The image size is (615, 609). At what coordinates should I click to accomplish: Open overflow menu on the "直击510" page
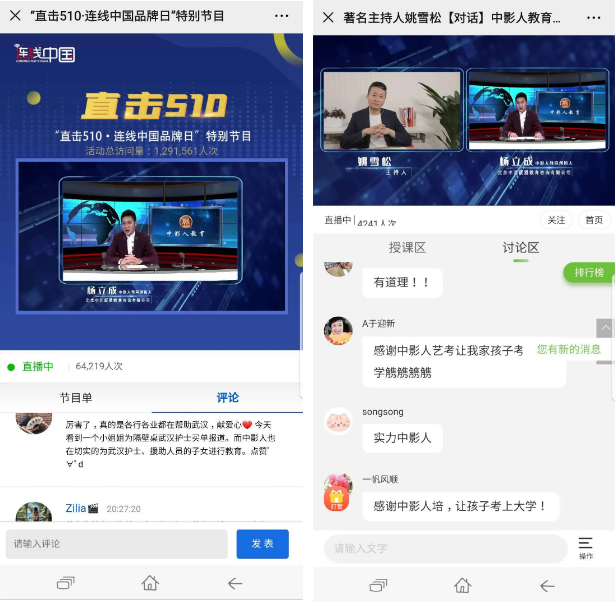[x=282, y=17]
